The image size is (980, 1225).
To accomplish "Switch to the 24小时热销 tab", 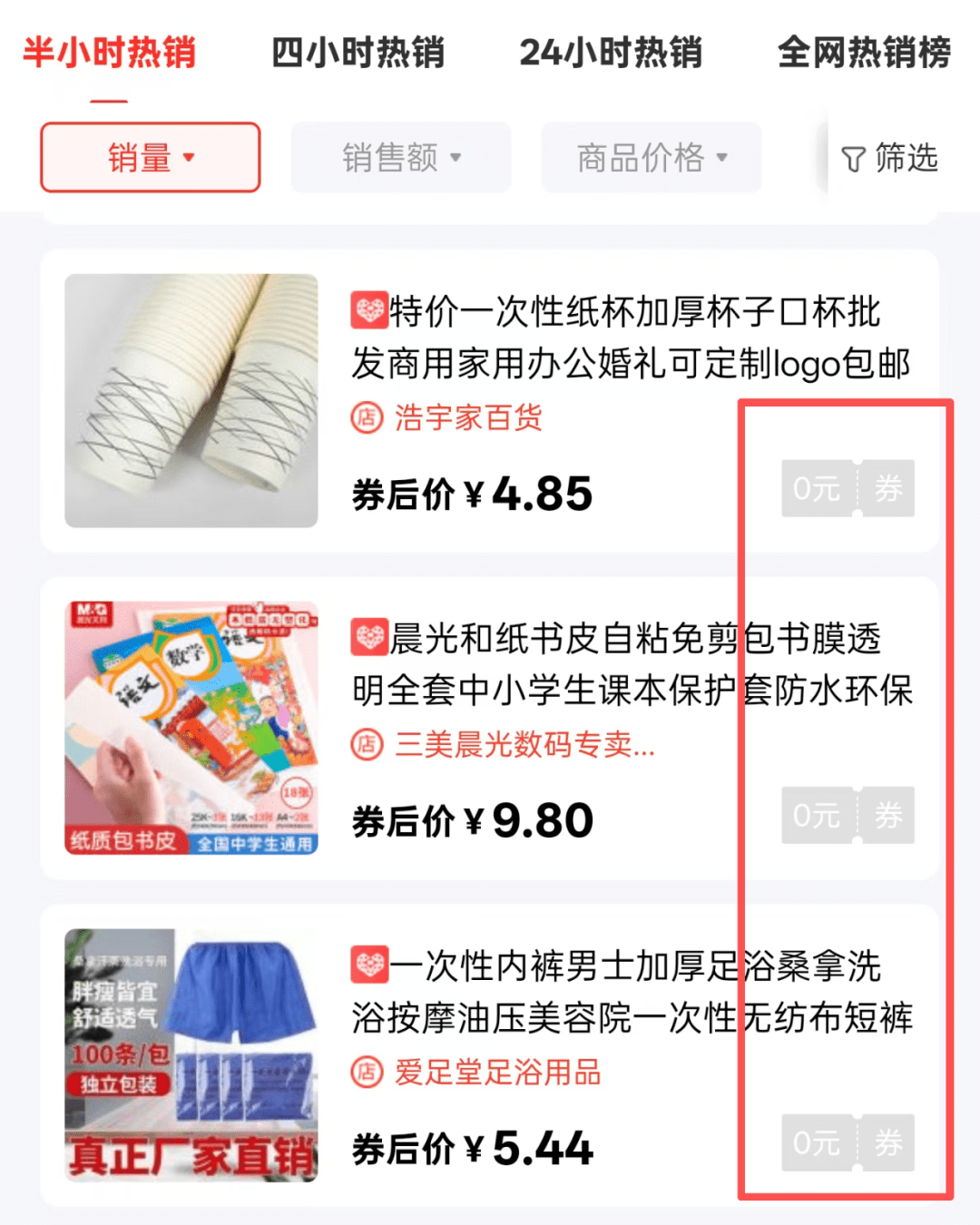I will [x=610, y=53].
